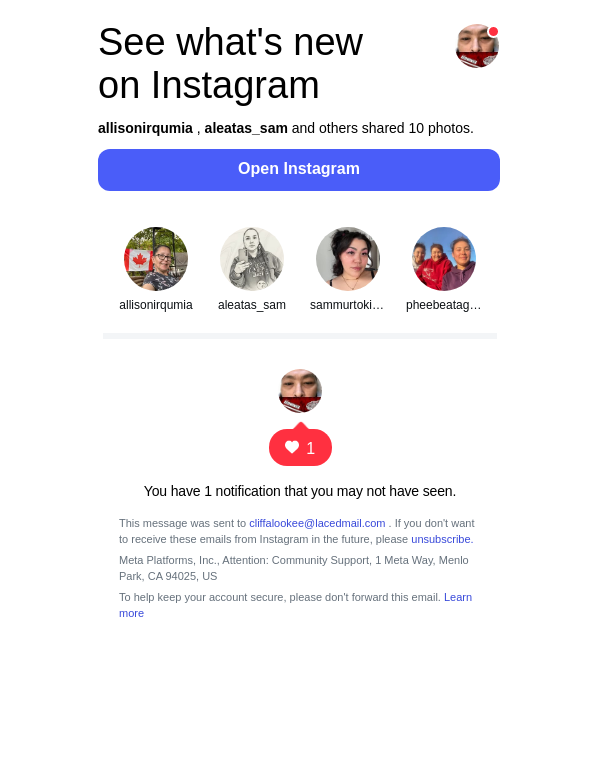Tap allisonirqumia's bold username link
This screenshot has width=600, height=768.
[145, 128]
